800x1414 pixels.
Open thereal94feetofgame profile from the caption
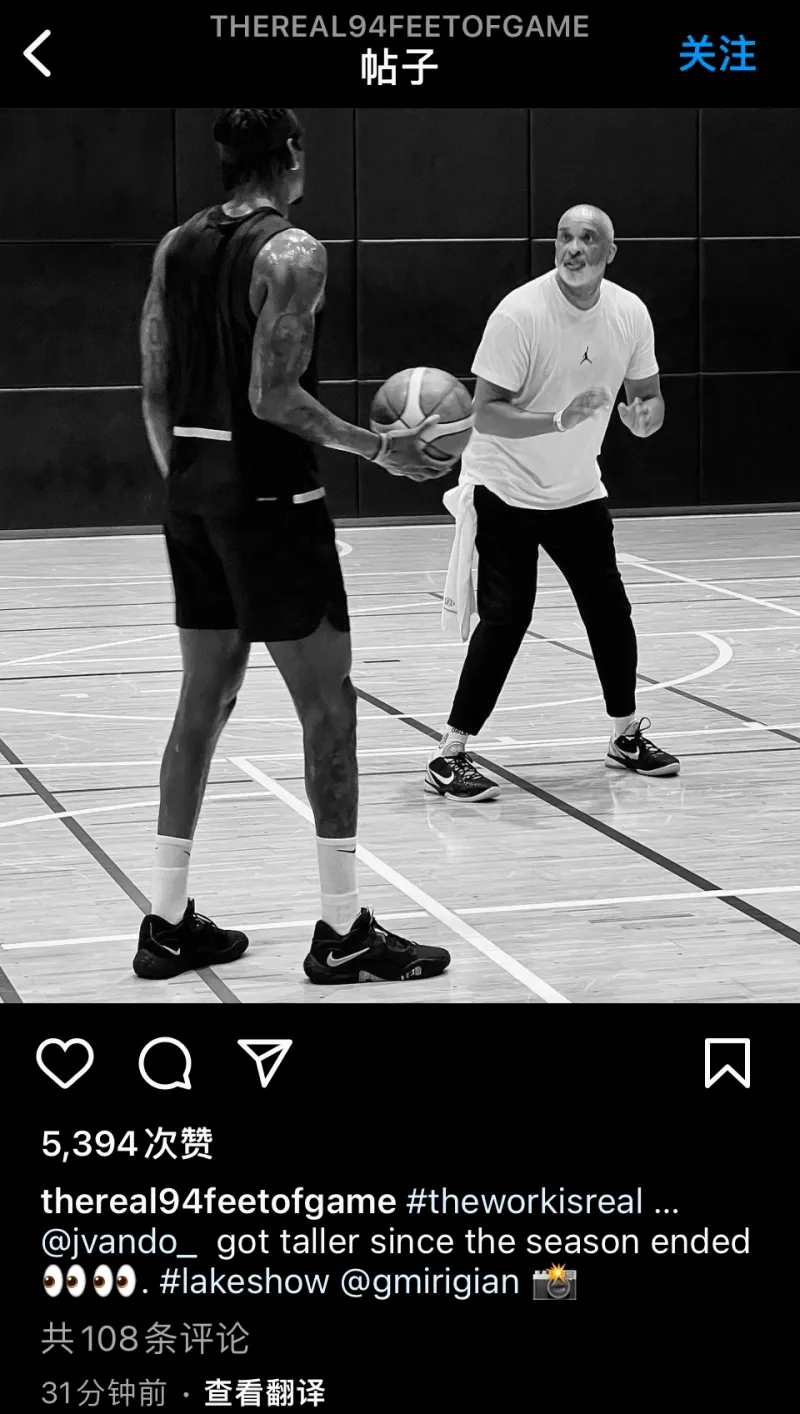click(x=218, y=1201)
